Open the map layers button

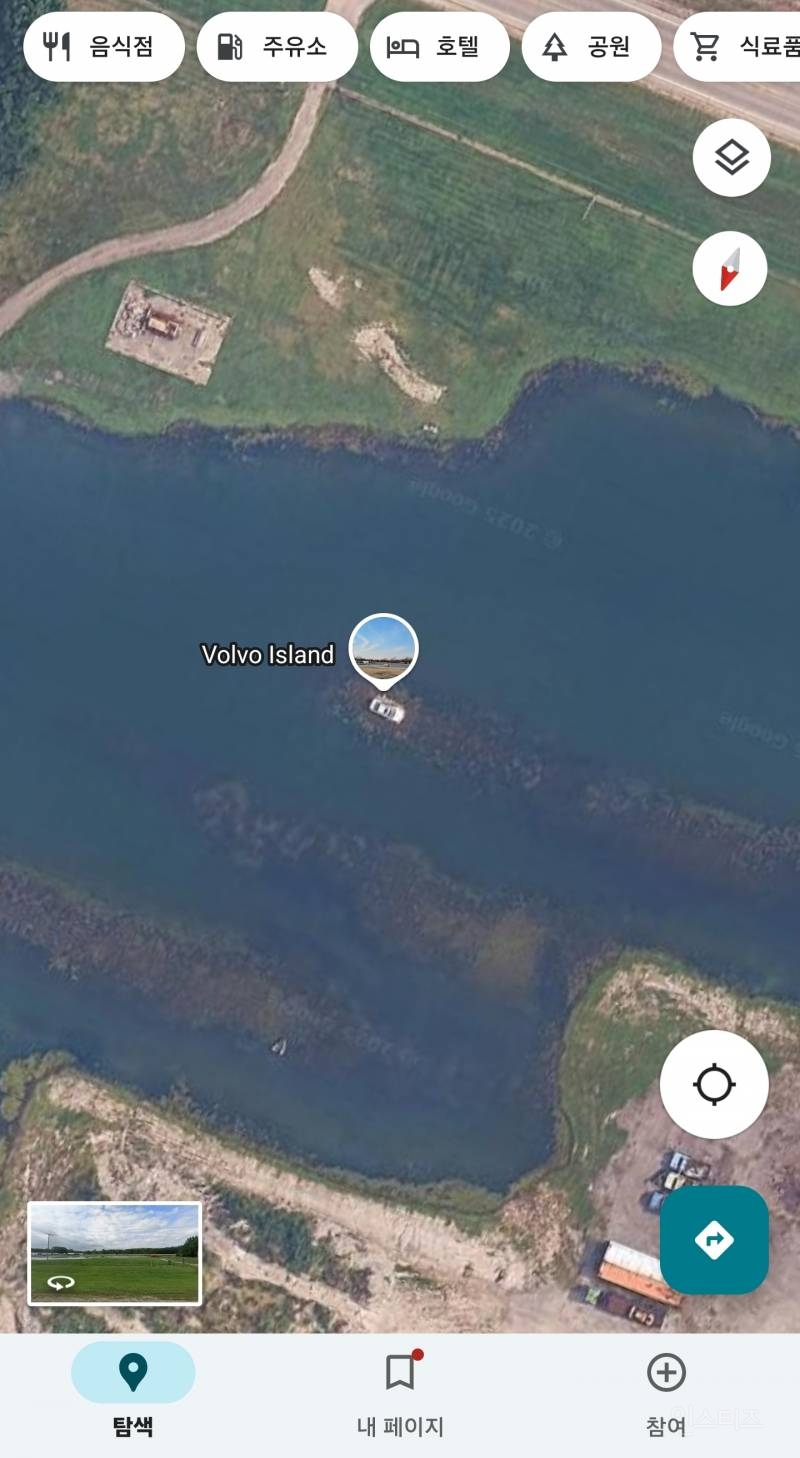(x=732, y=157)
